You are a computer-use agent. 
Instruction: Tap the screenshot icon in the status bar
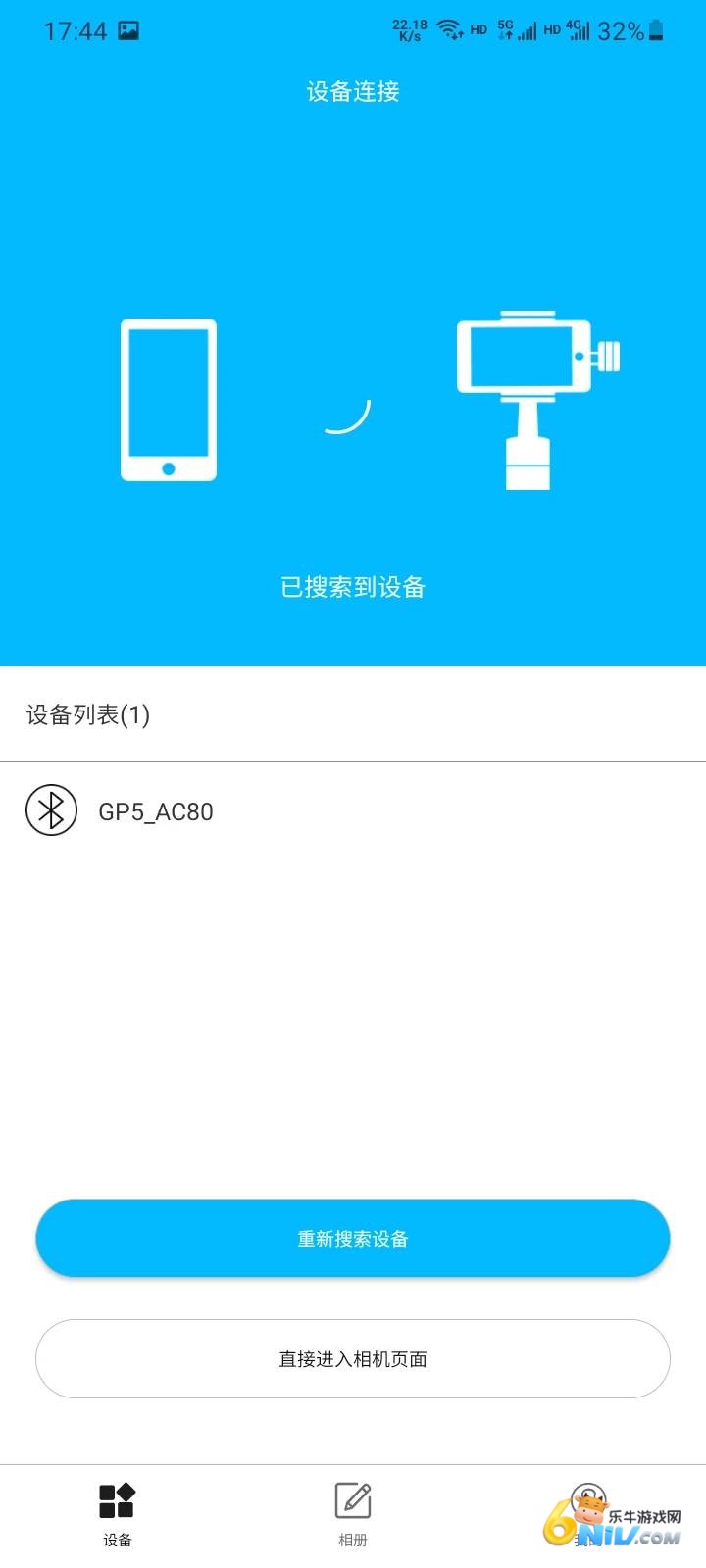pos(127,31)
